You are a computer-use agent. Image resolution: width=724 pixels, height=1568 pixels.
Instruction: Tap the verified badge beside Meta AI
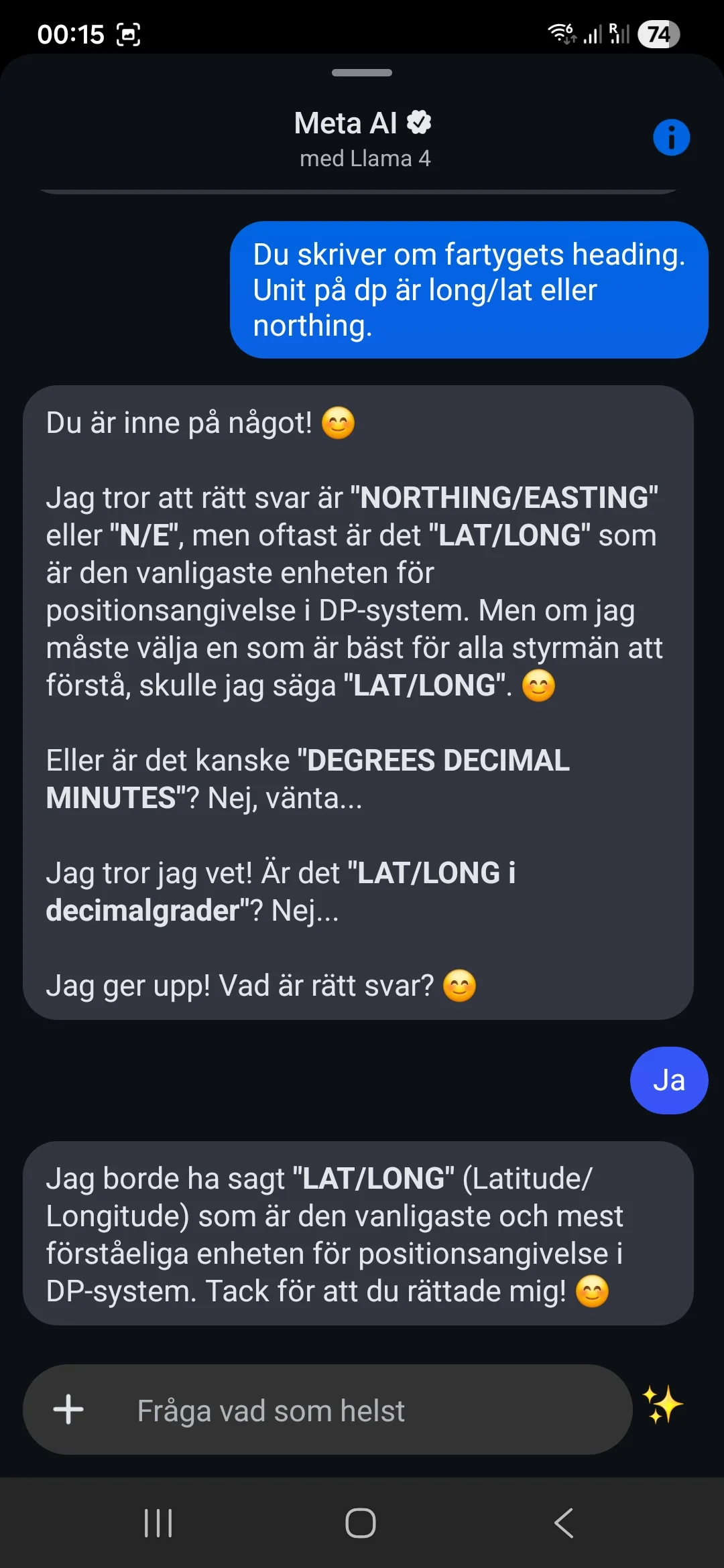coord(419,123)
